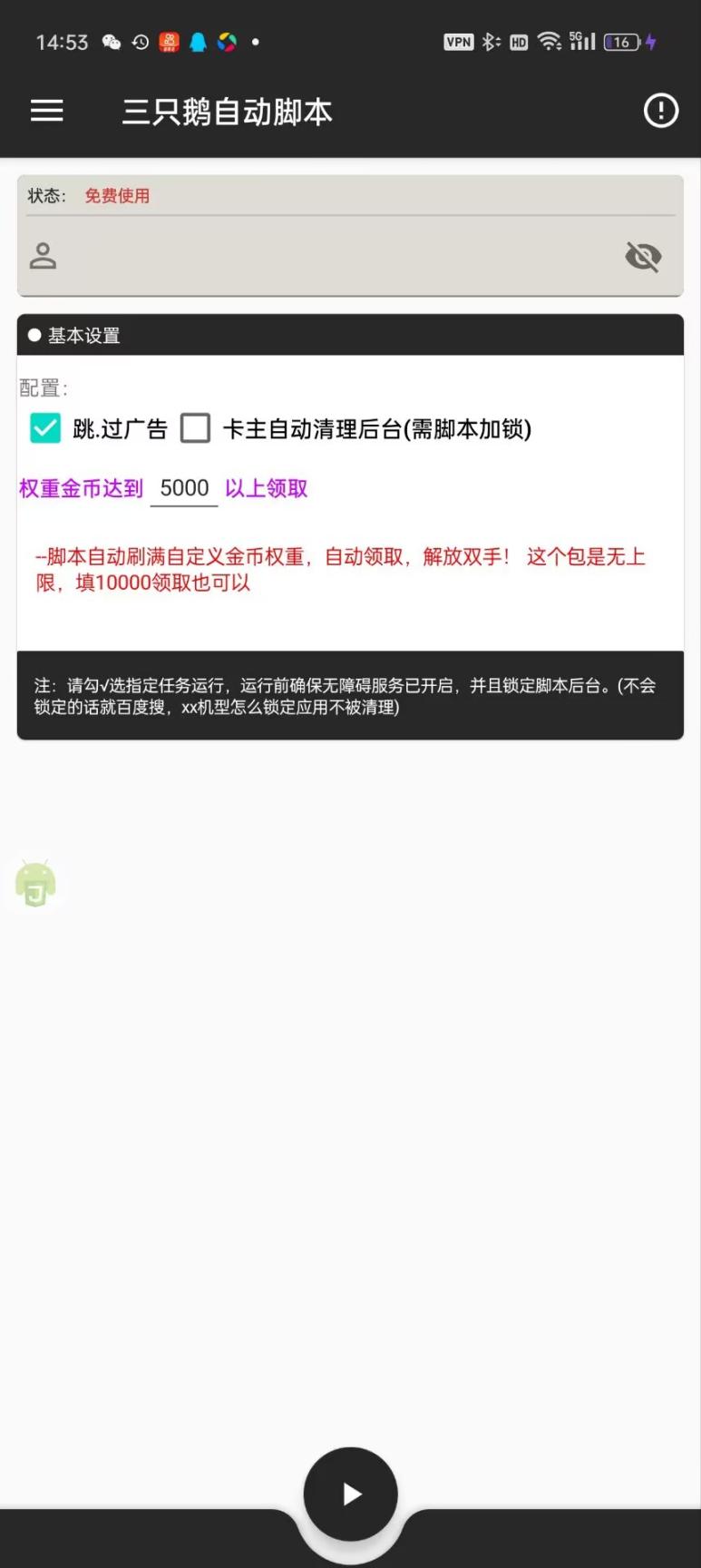Tap the QQ penguin icon in status bar
Image resolution: width=701 pixels, height=1568 pixels.
[198, 41]
